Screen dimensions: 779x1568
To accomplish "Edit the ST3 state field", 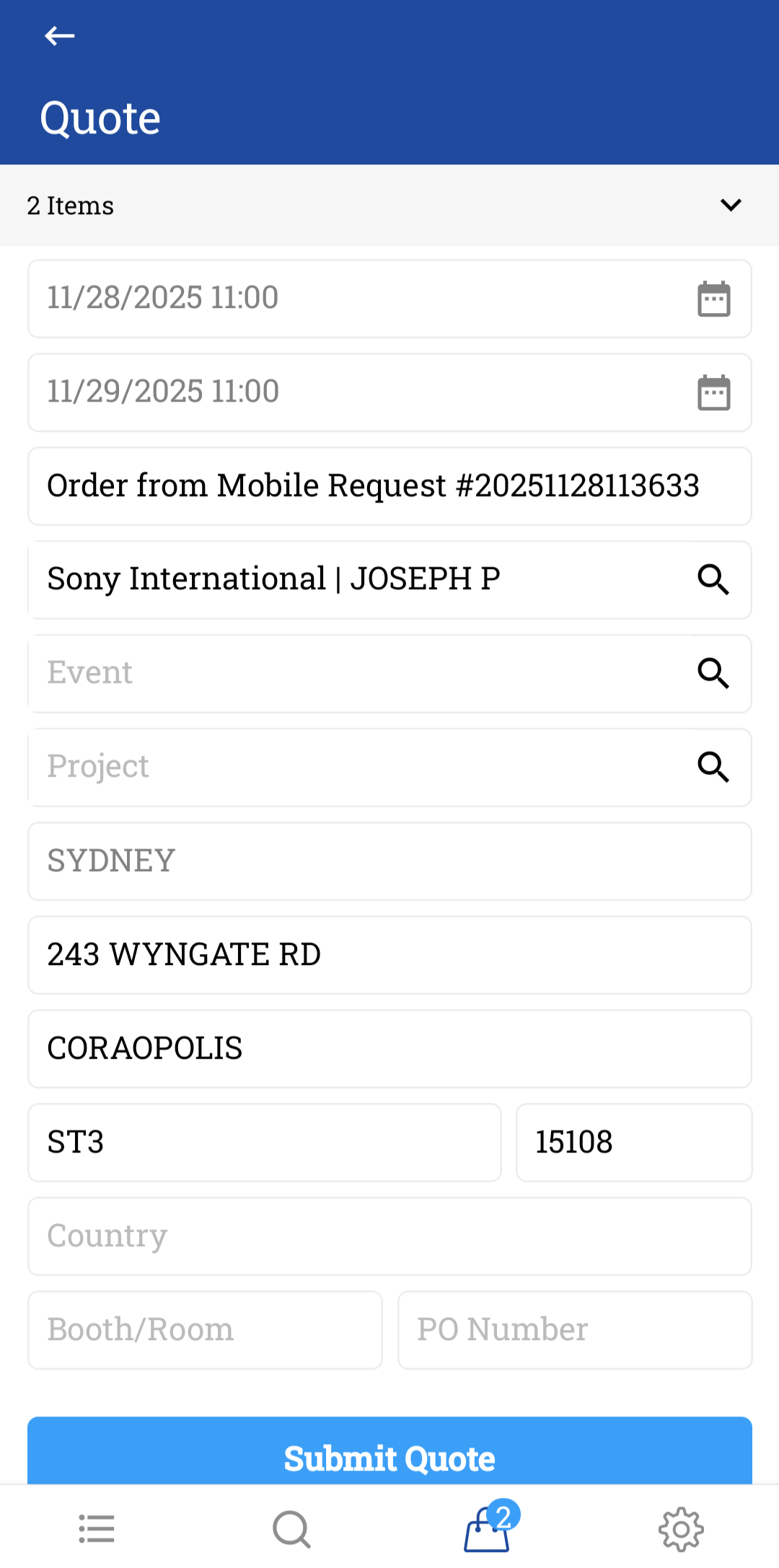I will [x=264, y=1142].
